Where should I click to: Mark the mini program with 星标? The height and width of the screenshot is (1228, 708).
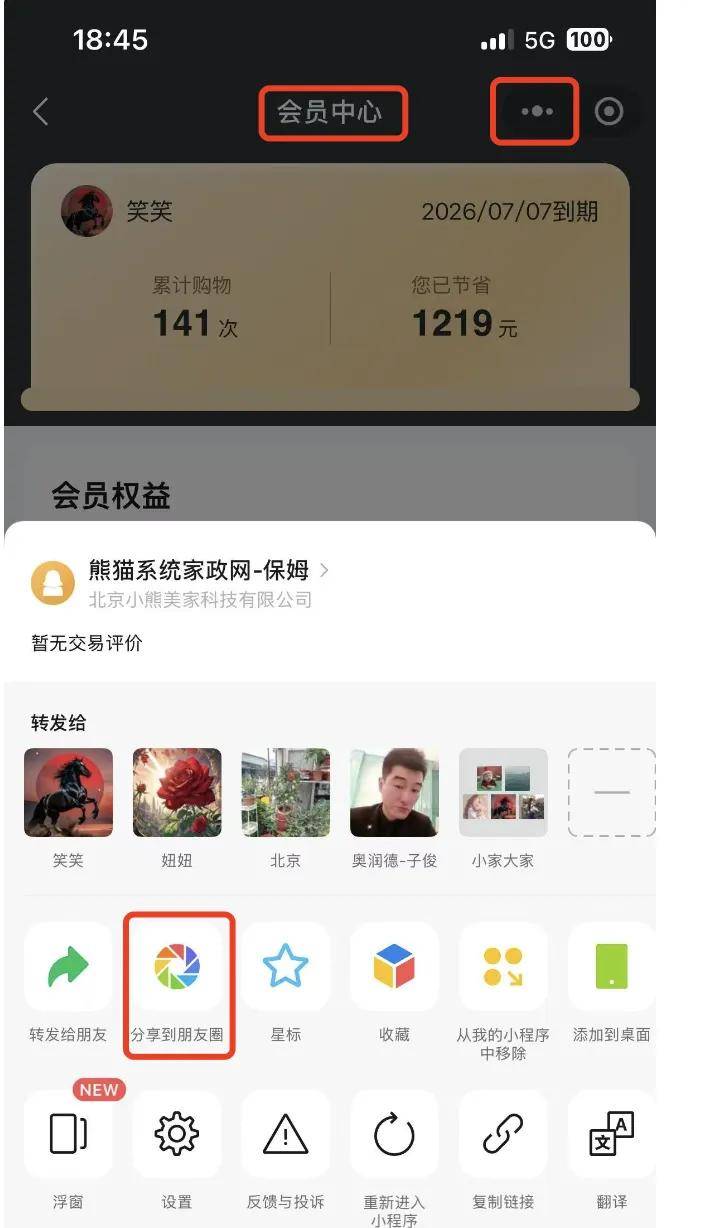click(x=286, y=967)
